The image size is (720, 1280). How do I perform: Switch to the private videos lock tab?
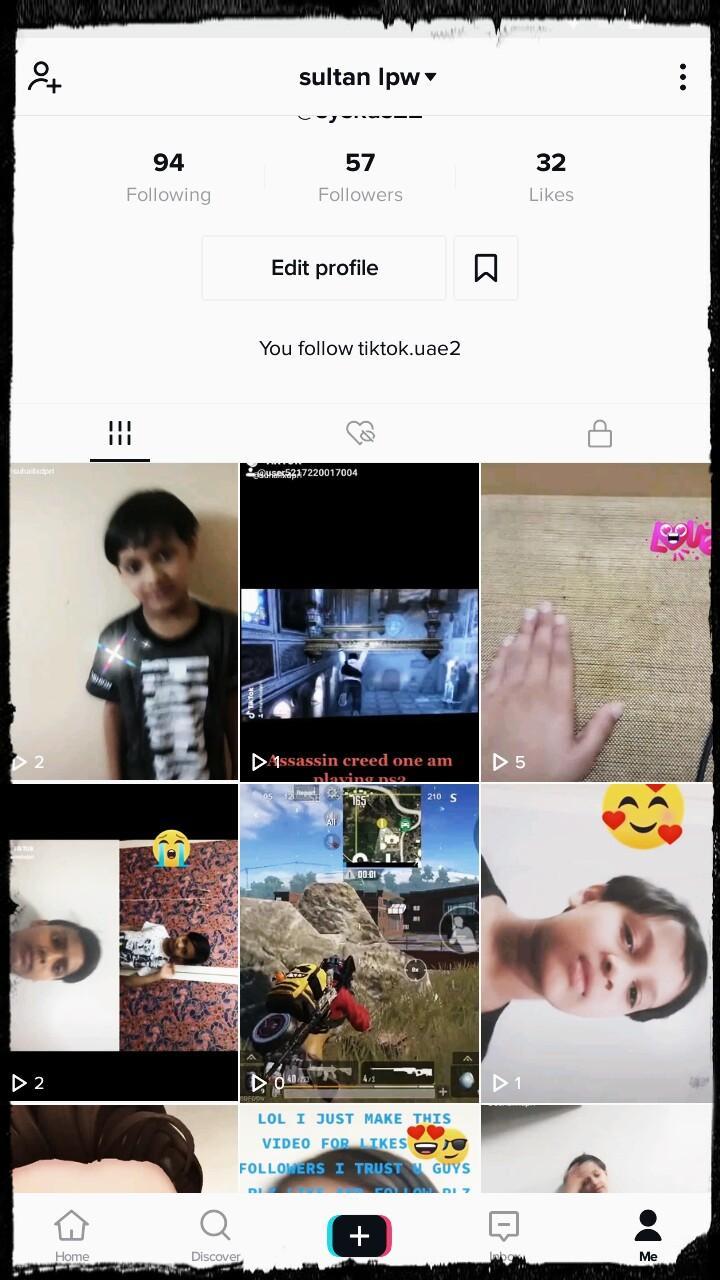click(600, 433)
